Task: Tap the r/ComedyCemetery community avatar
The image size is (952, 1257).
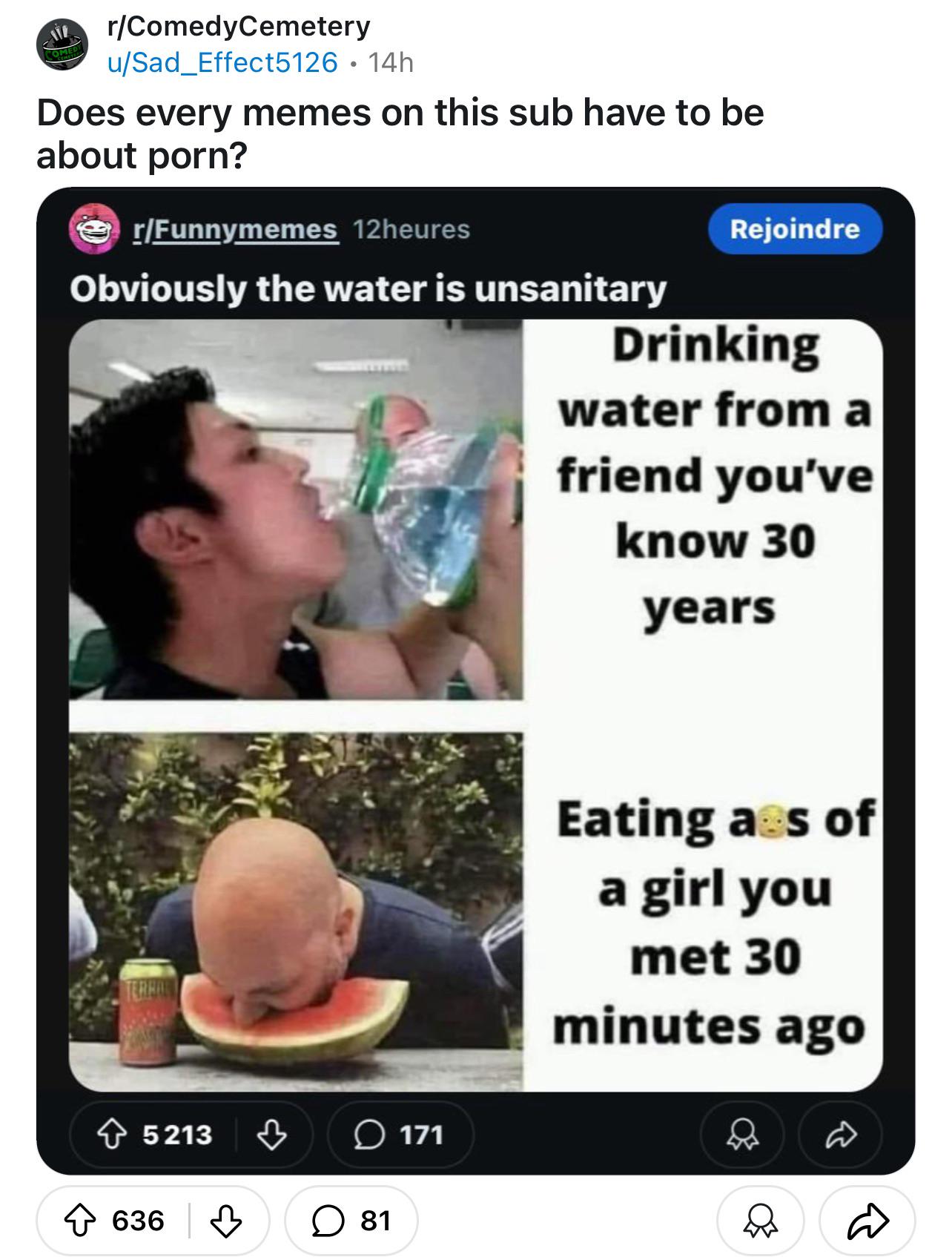Action: (x=62, y=46)
